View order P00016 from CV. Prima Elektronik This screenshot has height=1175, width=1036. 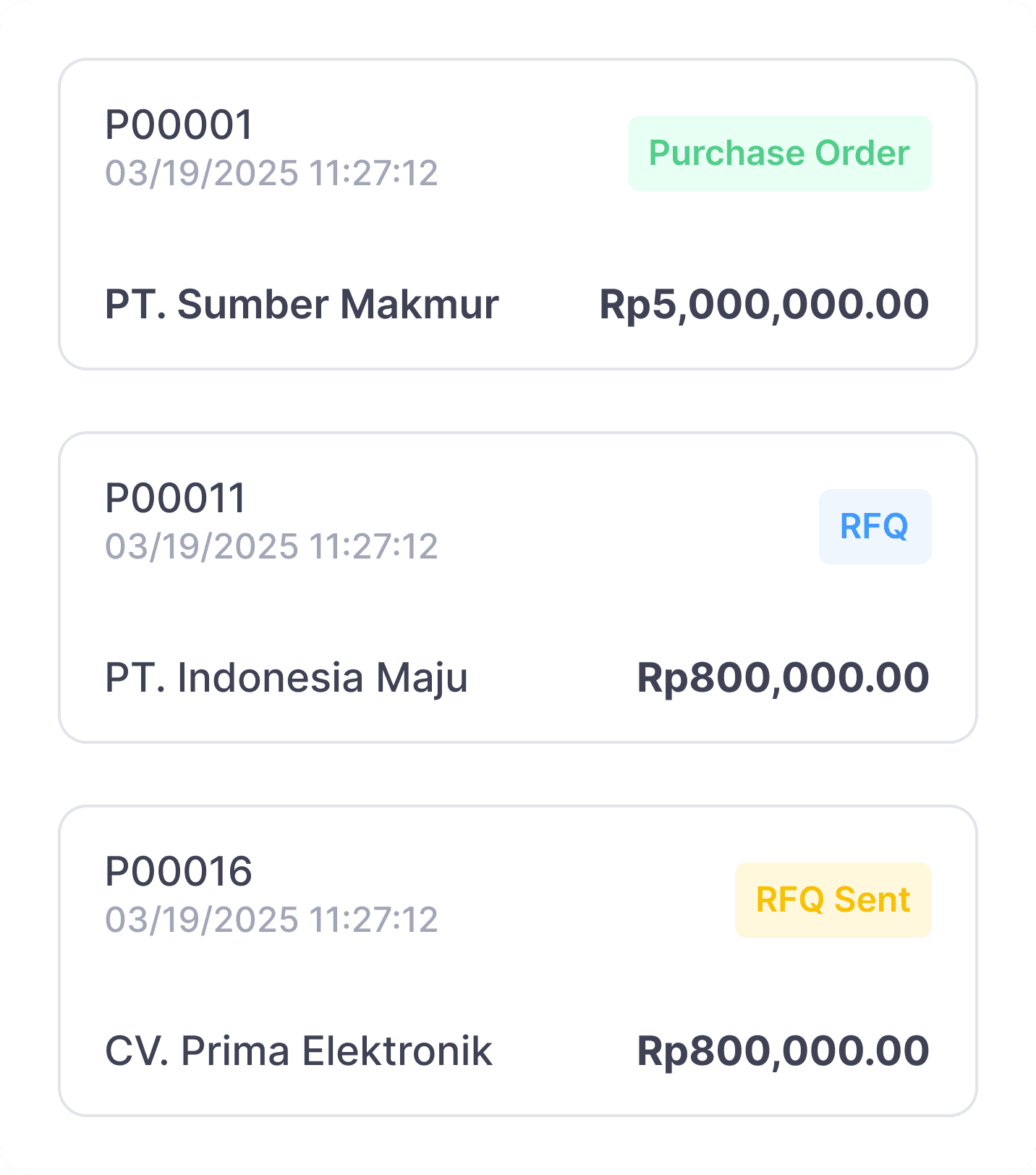click(517, 961)
